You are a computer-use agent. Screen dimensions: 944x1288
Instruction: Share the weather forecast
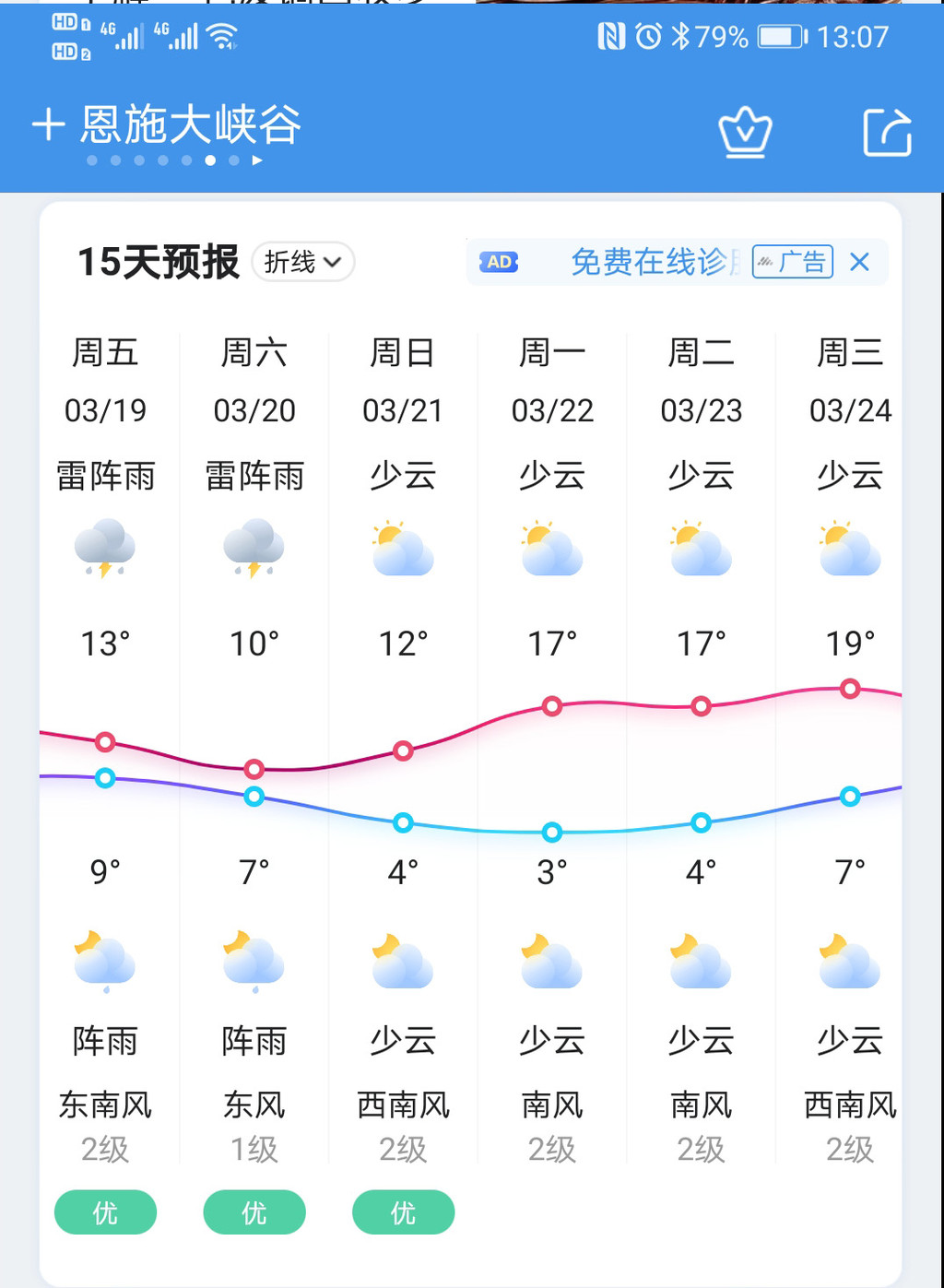click(887, 133)
